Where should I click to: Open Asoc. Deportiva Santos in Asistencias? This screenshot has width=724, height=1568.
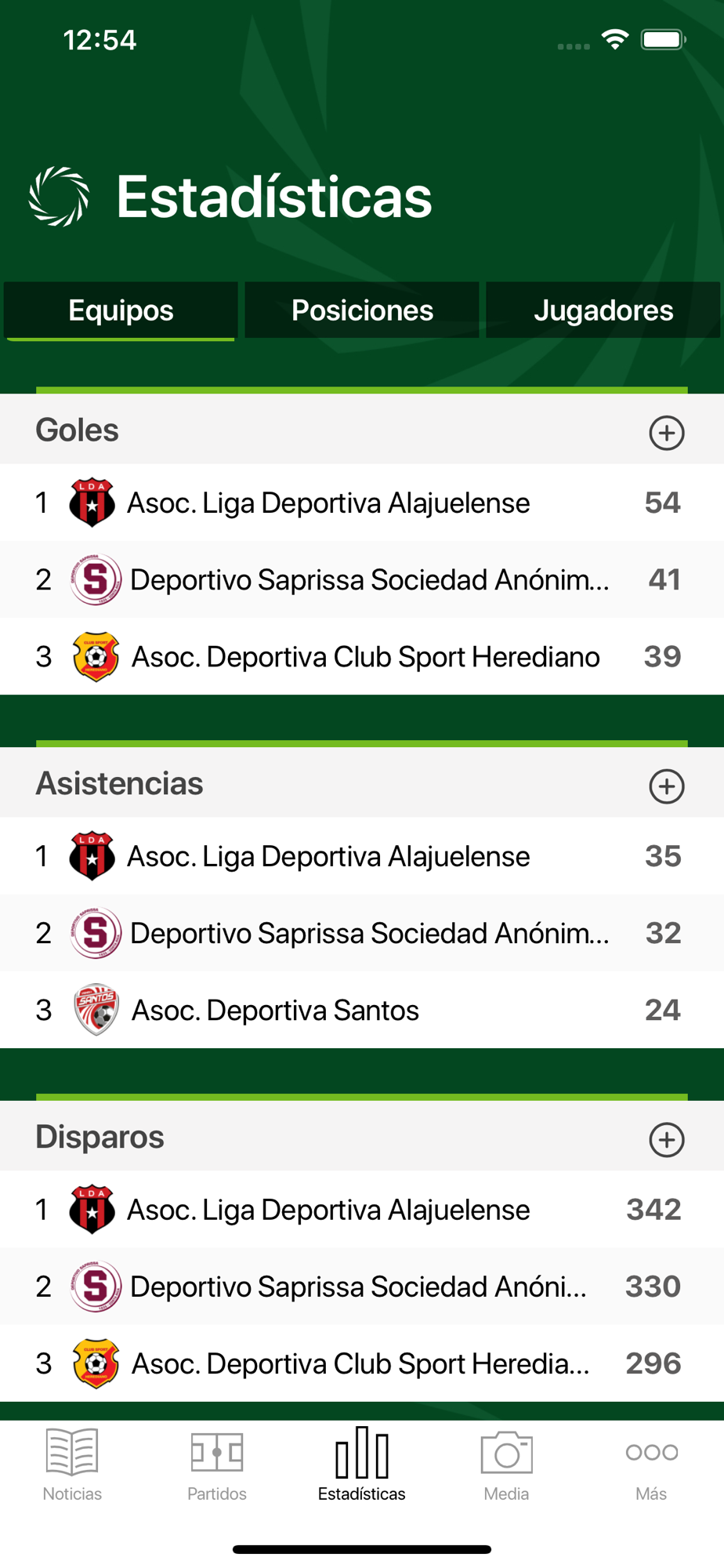point(362,1010)
